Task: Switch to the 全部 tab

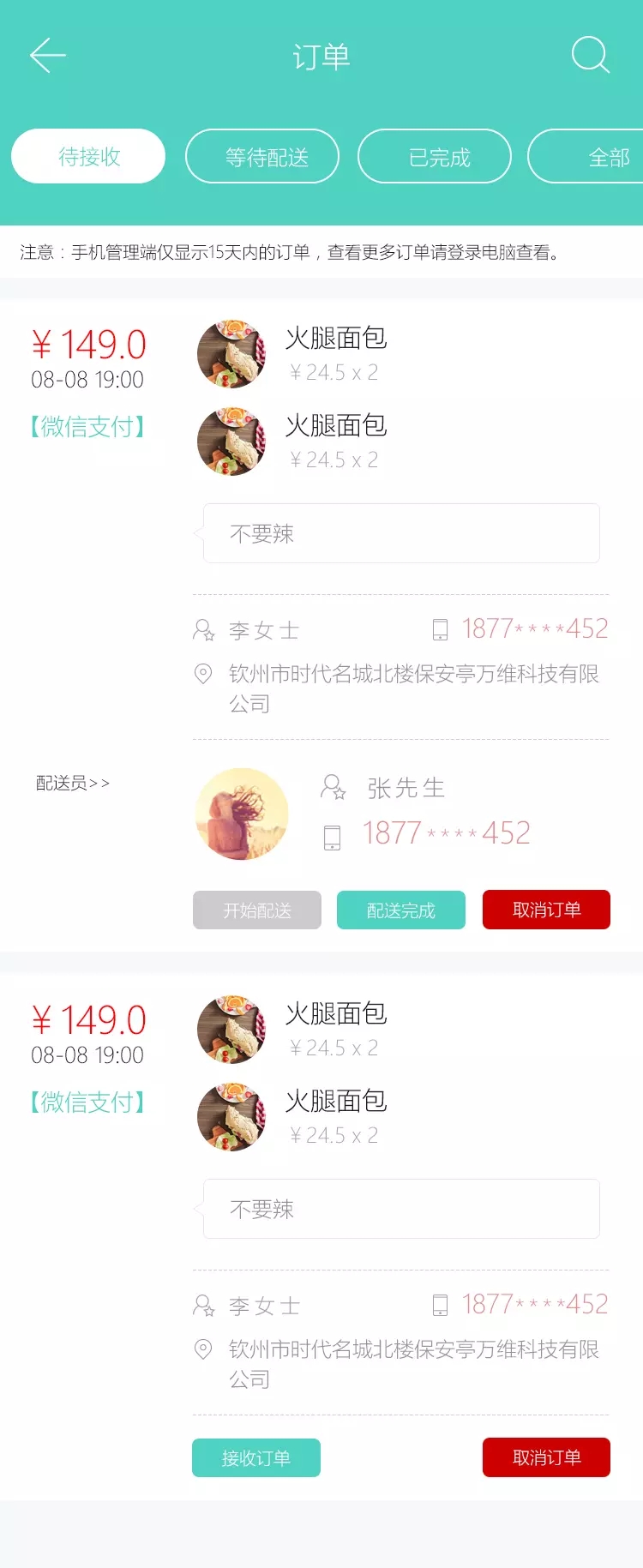Action: [600, 157]
